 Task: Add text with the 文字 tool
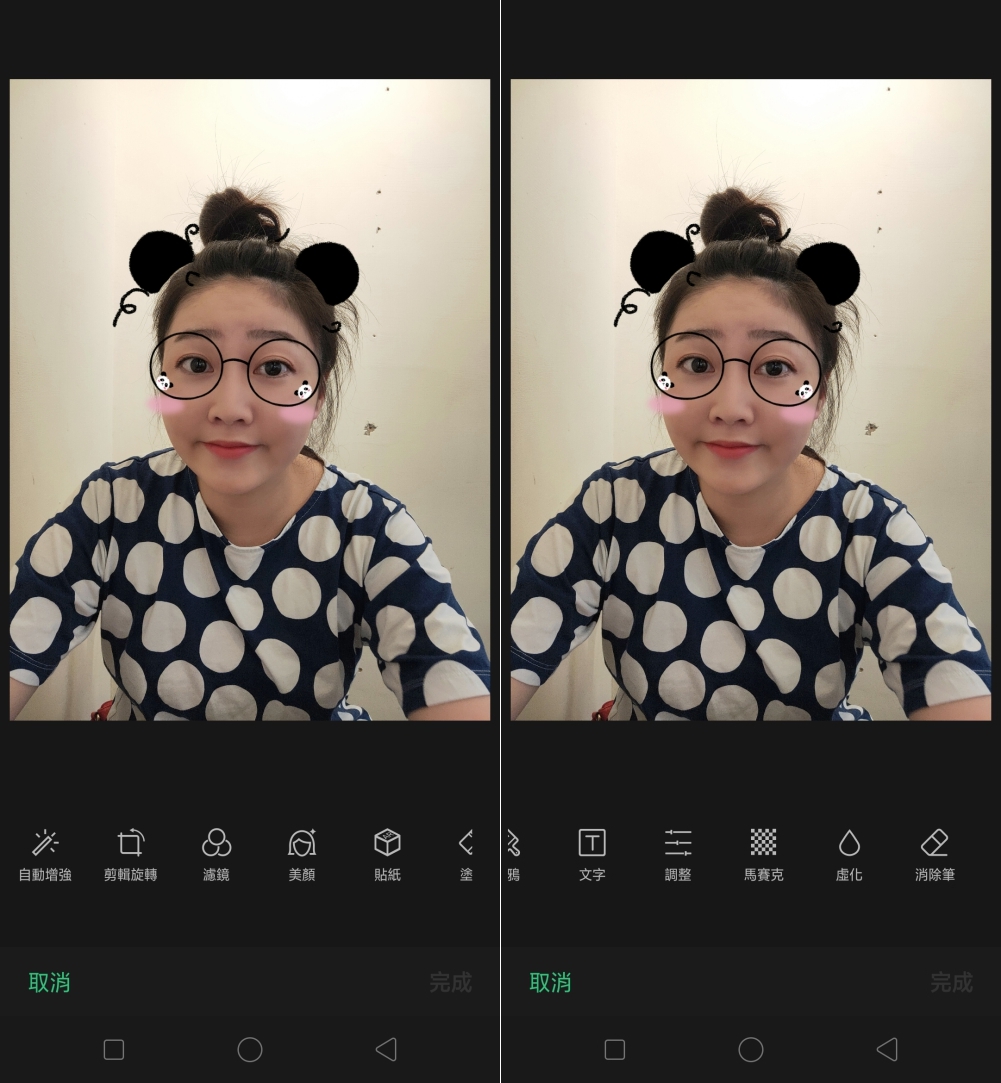pyautogui.click(x=592, y=853)
